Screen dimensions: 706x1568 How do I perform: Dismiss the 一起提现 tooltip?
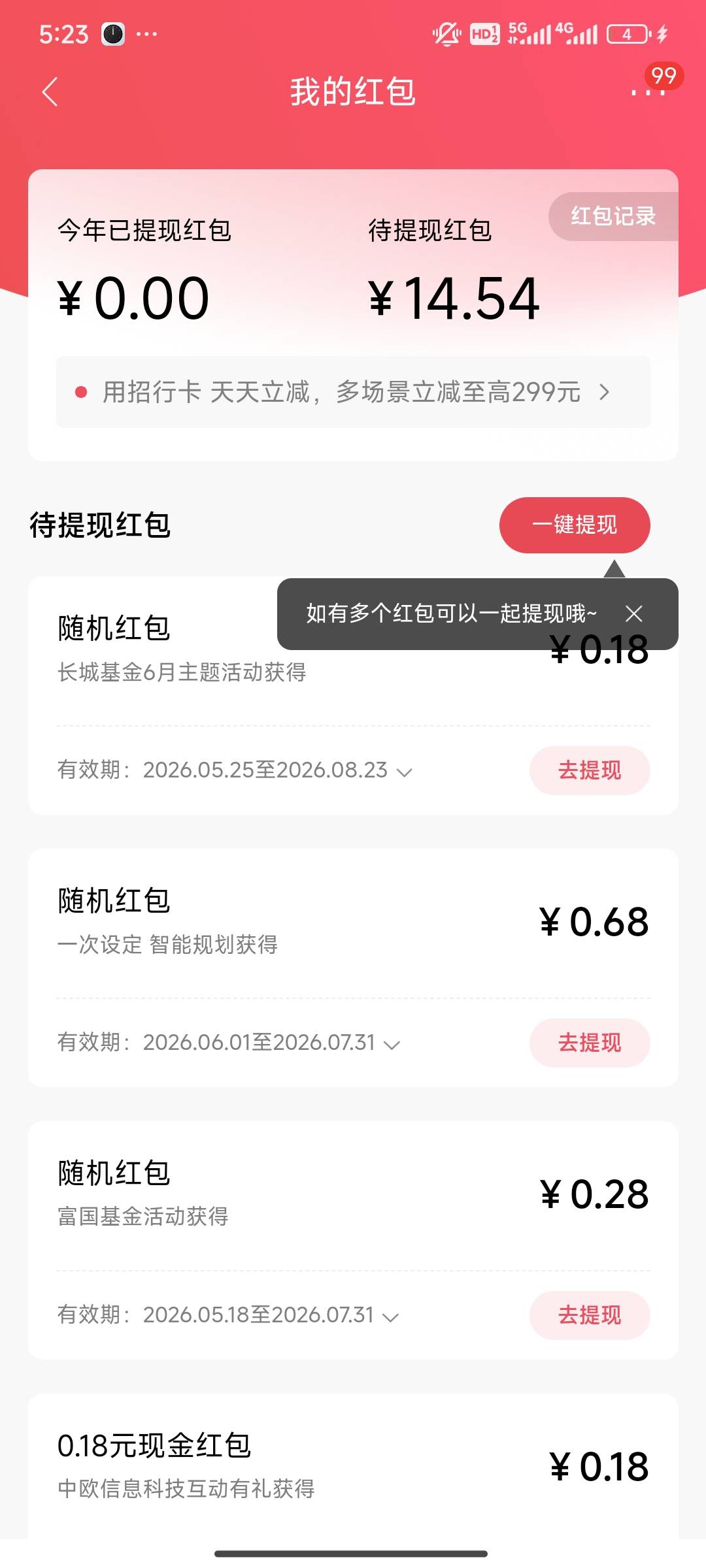click(633, 613)
